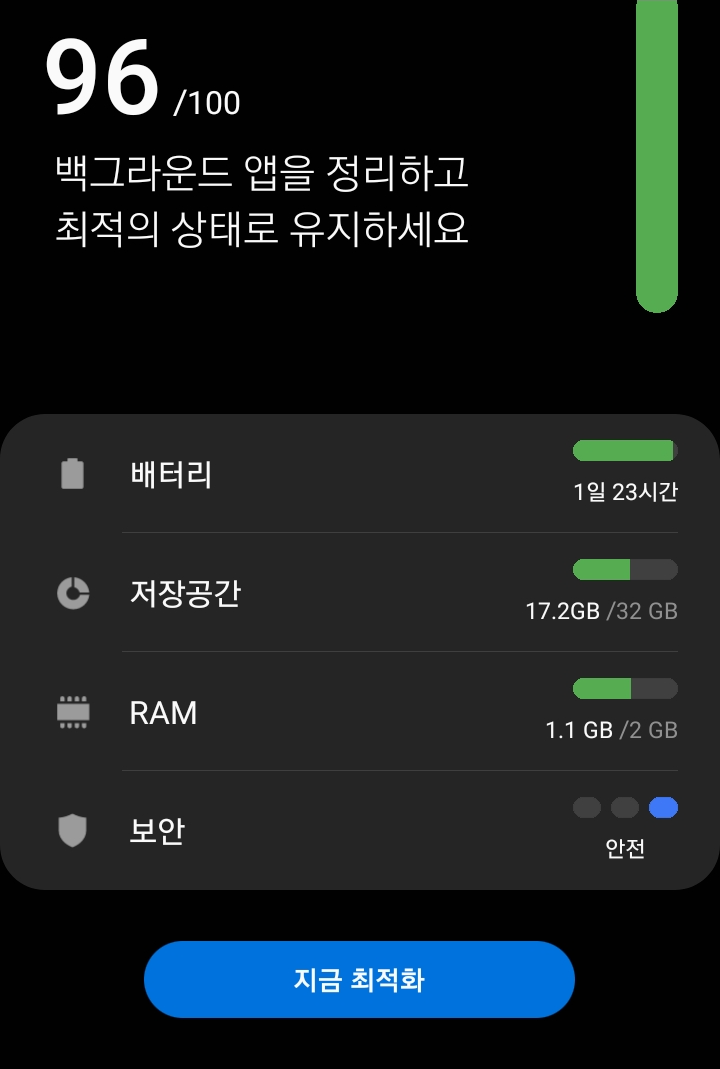This screenshot has height=1069, width=720.
Task: Select the blue security status dot
Action: coord(663,808)
